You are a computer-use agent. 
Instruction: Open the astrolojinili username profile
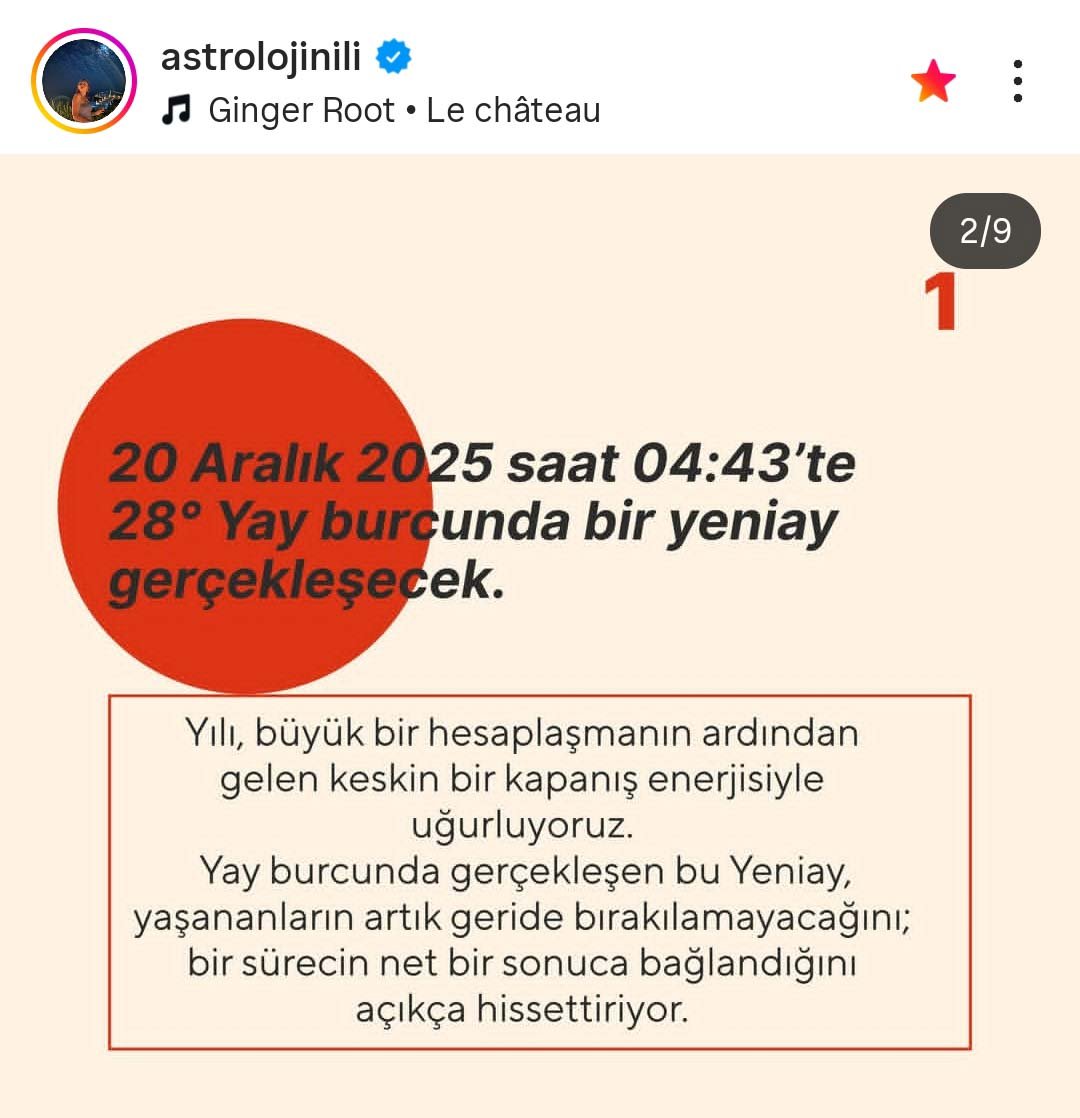(260, 56)
